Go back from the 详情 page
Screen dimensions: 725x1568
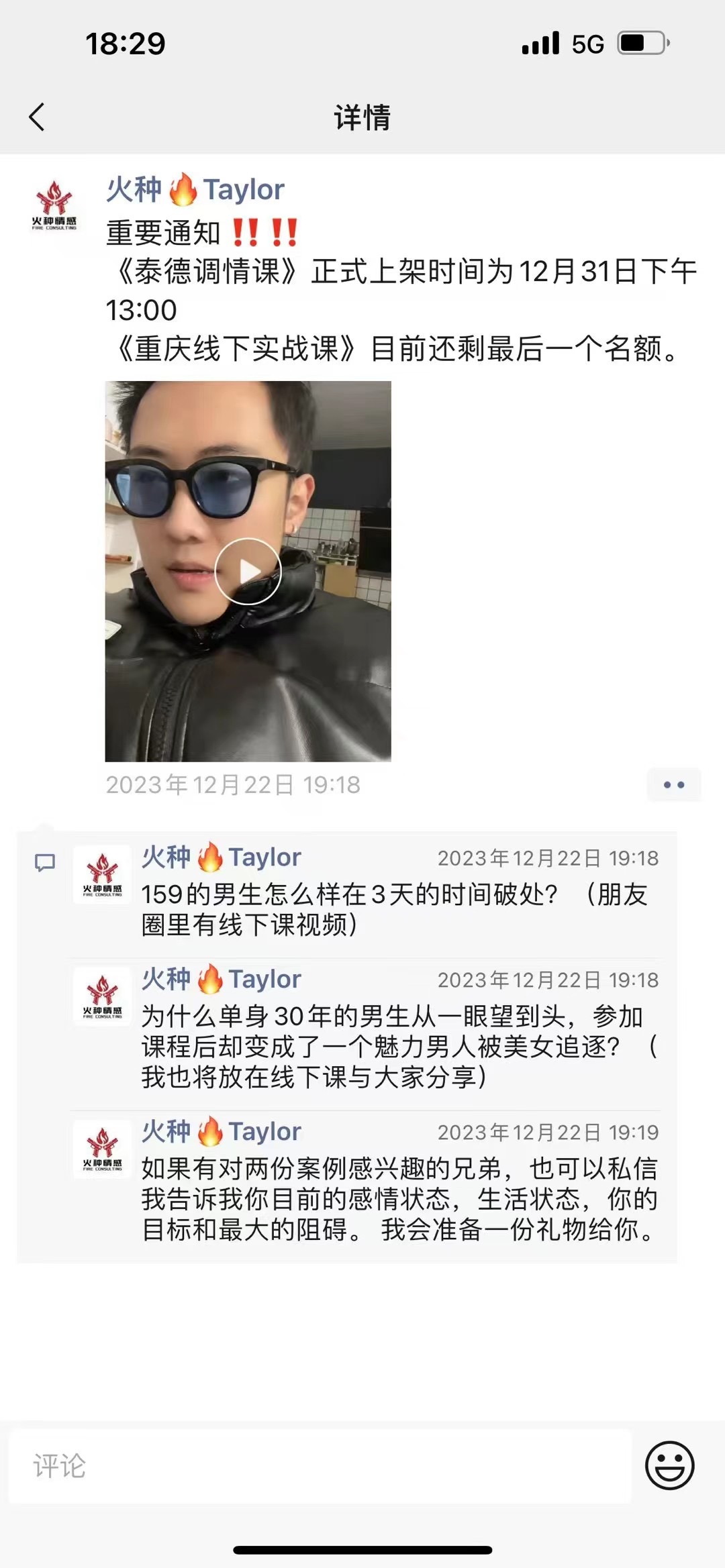coord(37,117)
